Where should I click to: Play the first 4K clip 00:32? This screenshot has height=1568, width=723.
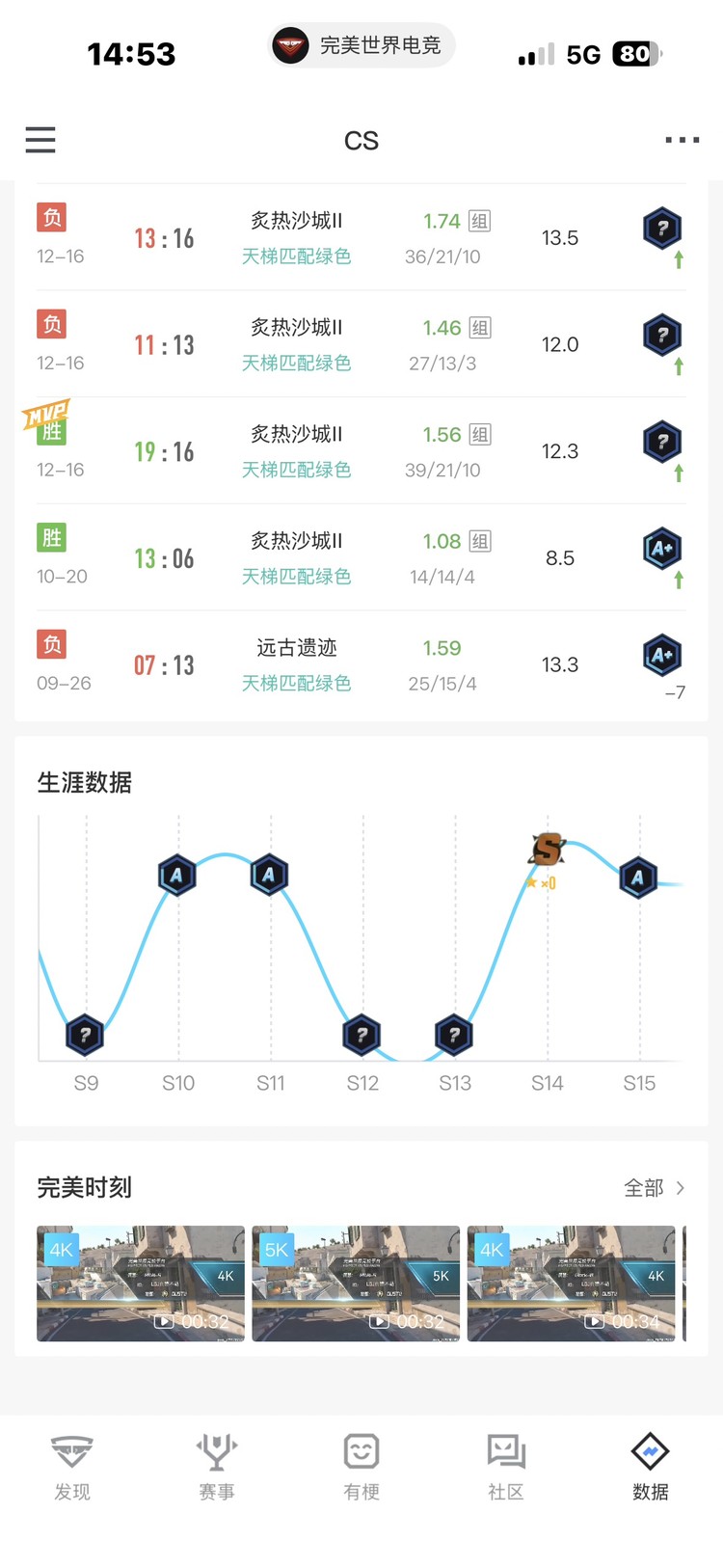point(141,1284)
